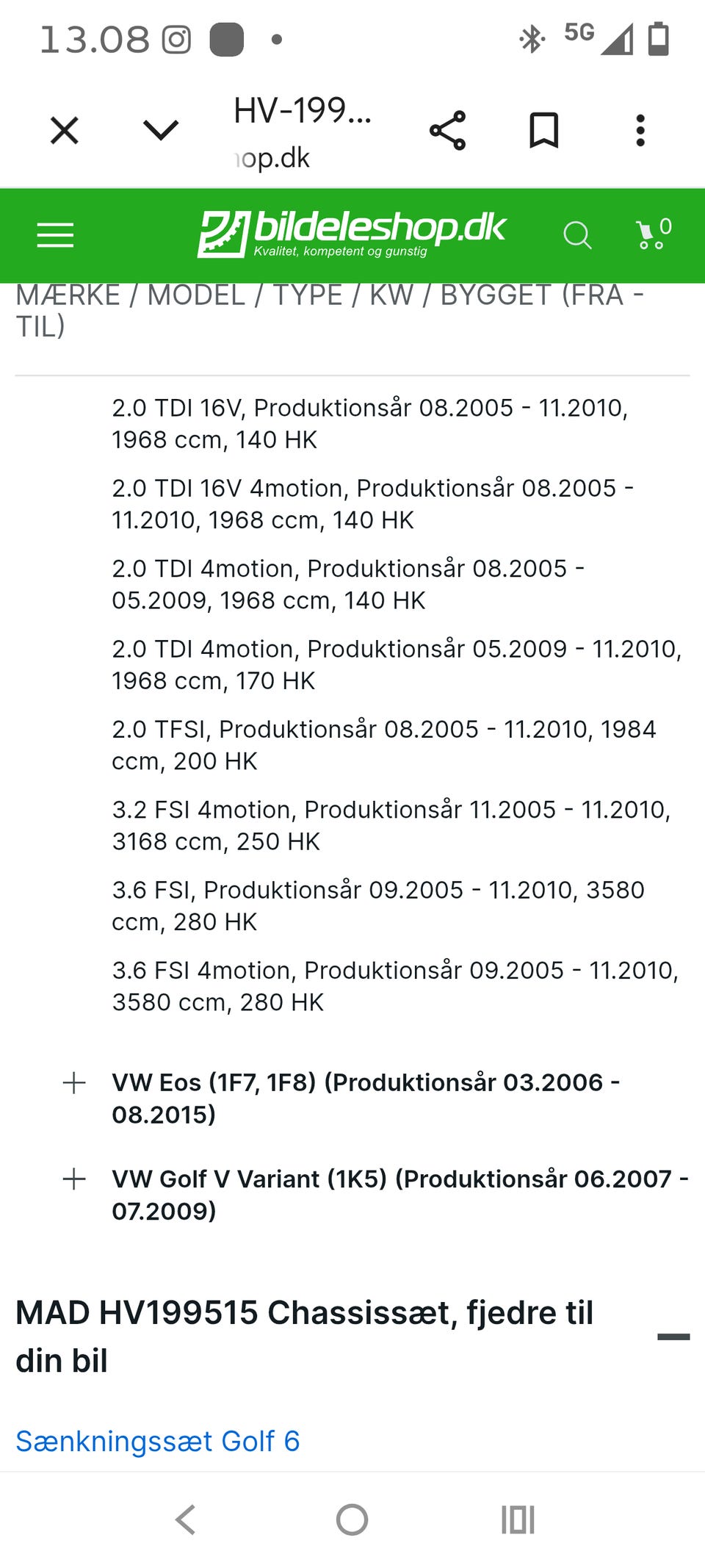Bookmark this page
705x1568 pixels.
coord(544,131)
